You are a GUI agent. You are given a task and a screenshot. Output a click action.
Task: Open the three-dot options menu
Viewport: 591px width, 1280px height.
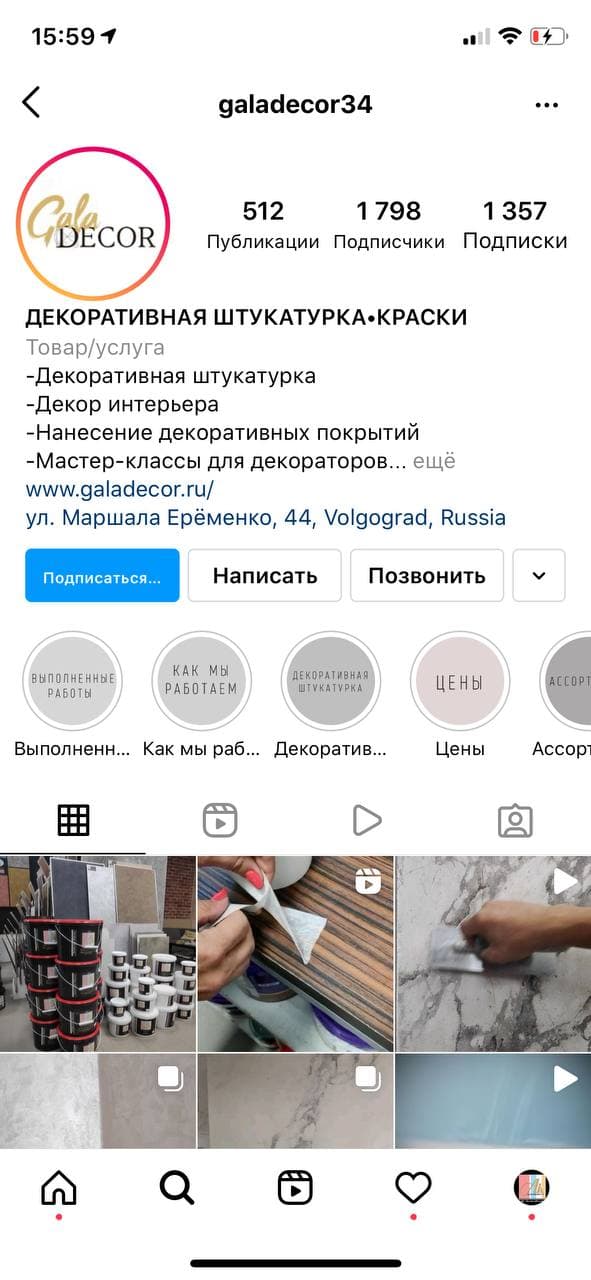(x=546, y=105)
